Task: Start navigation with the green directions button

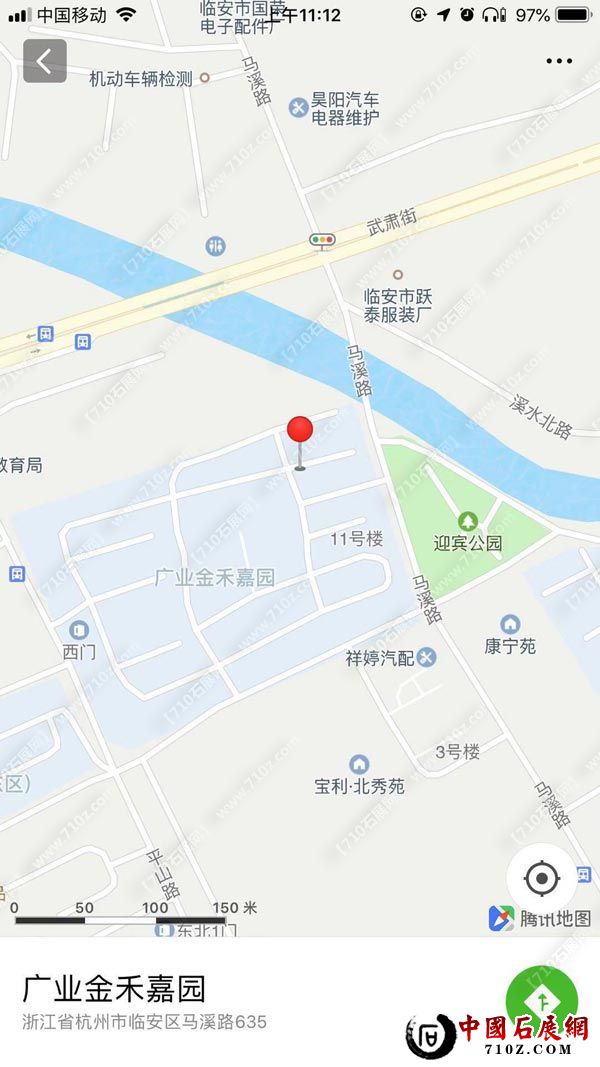Action: tap(541, 996)
